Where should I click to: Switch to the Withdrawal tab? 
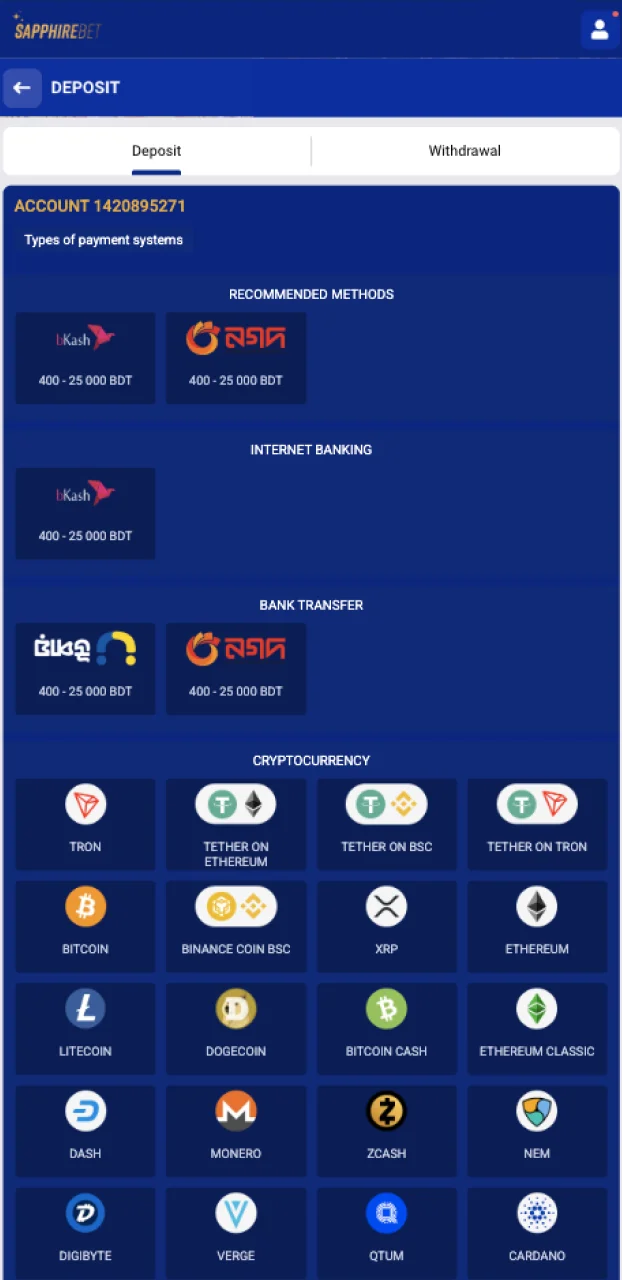(x=464, y=151)
